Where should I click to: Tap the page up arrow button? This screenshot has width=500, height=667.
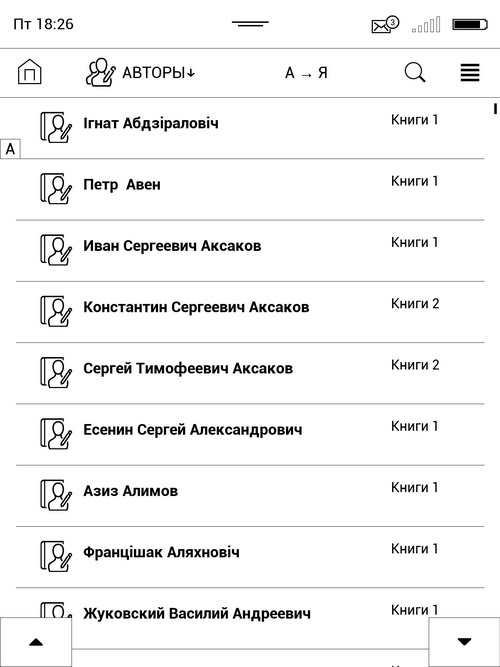click(36, 642)
